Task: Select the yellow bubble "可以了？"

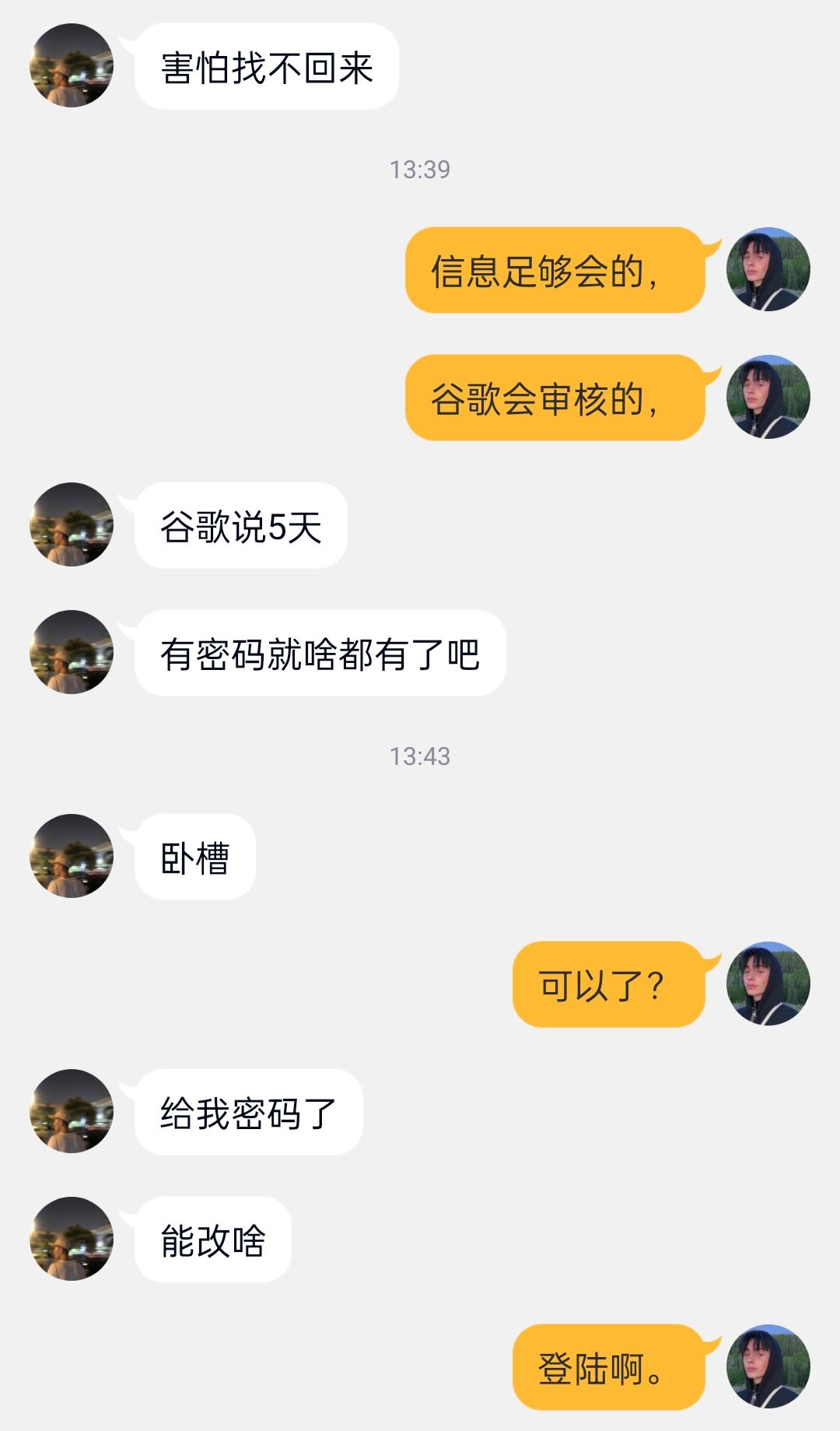Action: point(609,986)
